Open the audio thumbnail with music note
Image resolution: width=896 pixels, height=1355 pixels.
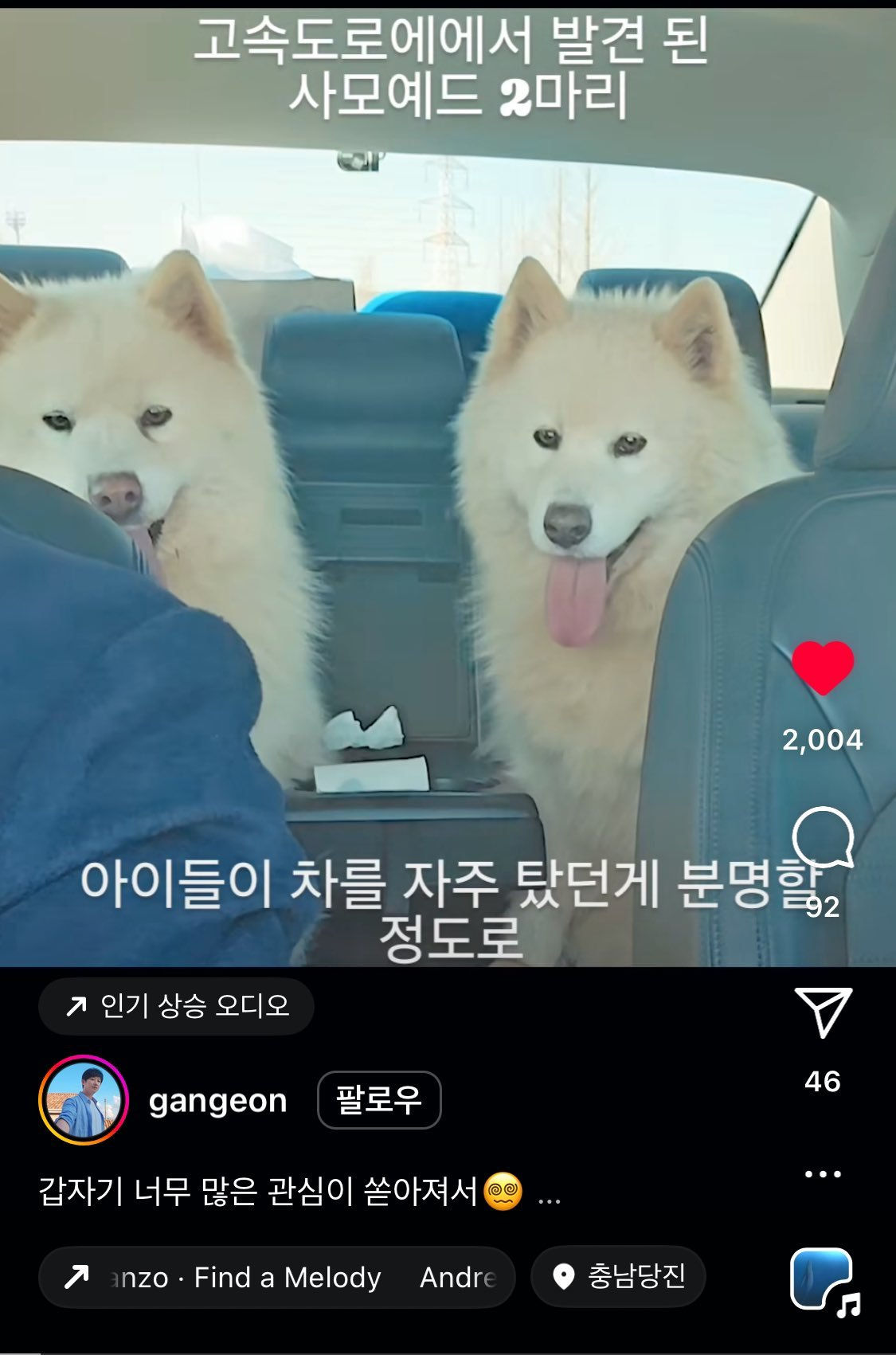point(824,1280)
